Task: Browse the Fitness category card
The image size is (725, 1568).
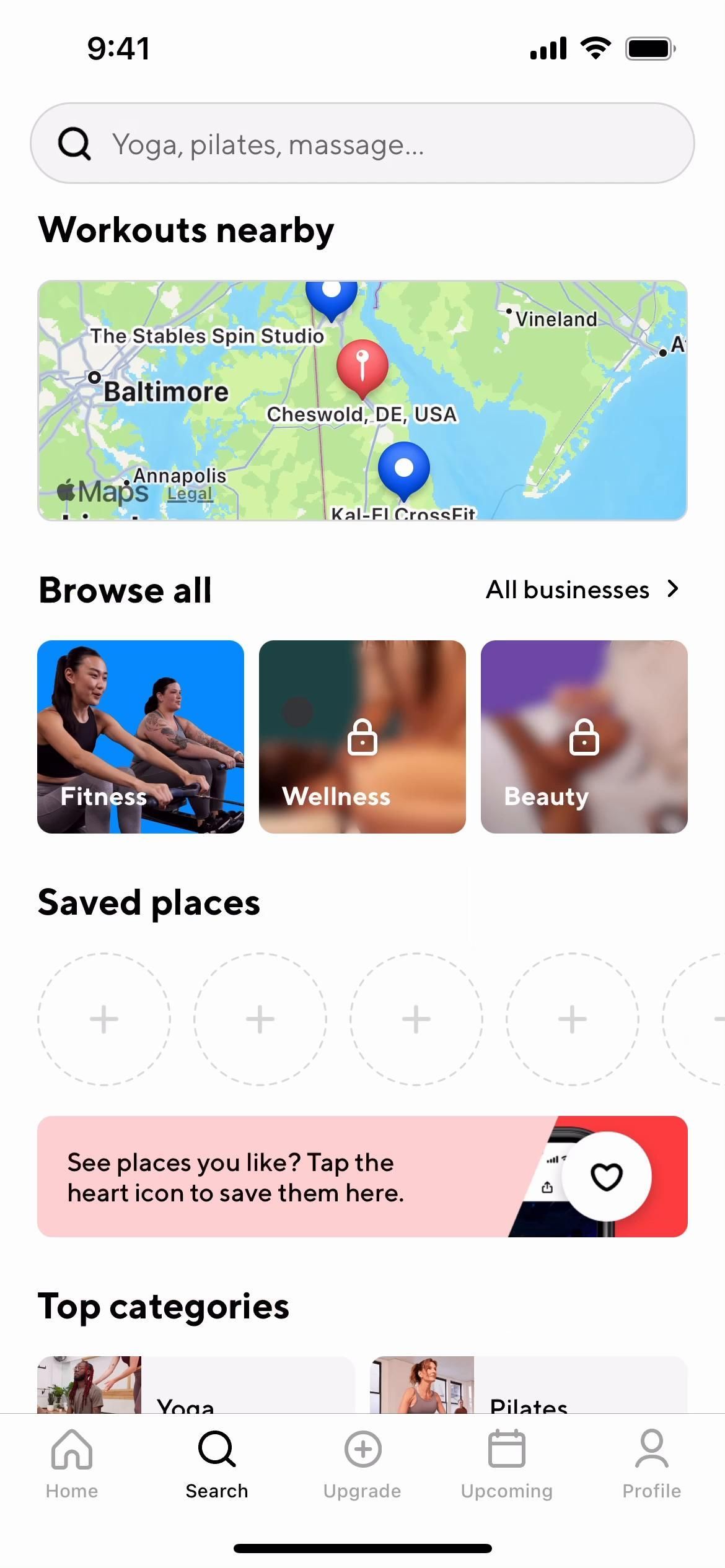Action: click(x=141, y=736)
